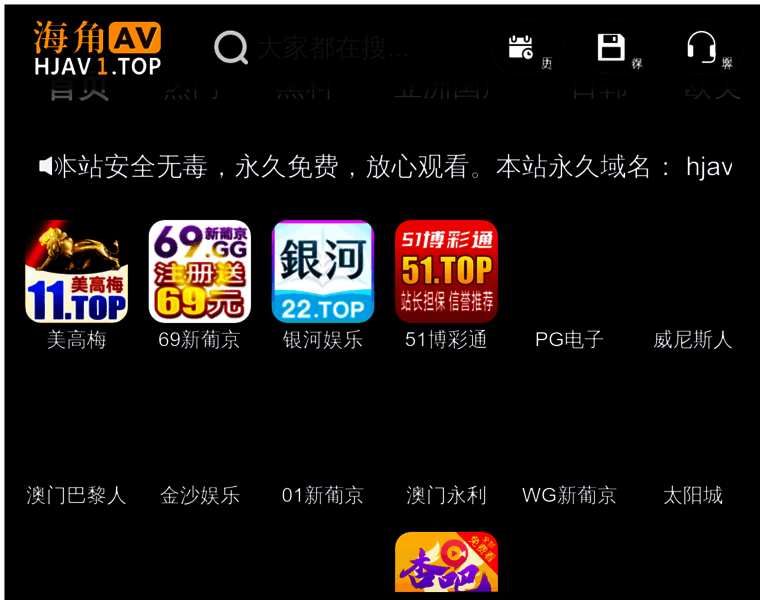Open the customer service headset icon
760x600 pixels.
click(701, 47)
